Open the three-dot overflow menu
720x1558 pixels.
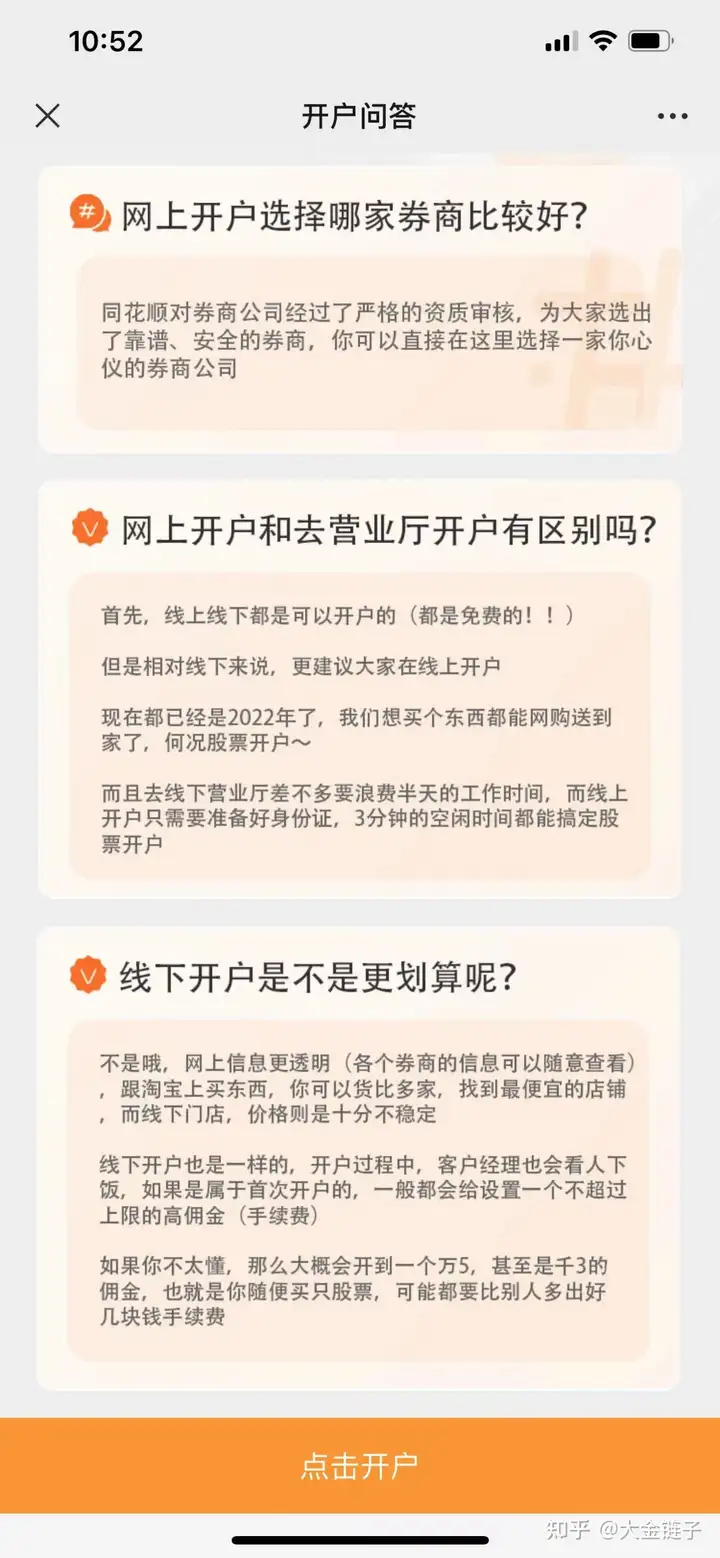[672, 117]
